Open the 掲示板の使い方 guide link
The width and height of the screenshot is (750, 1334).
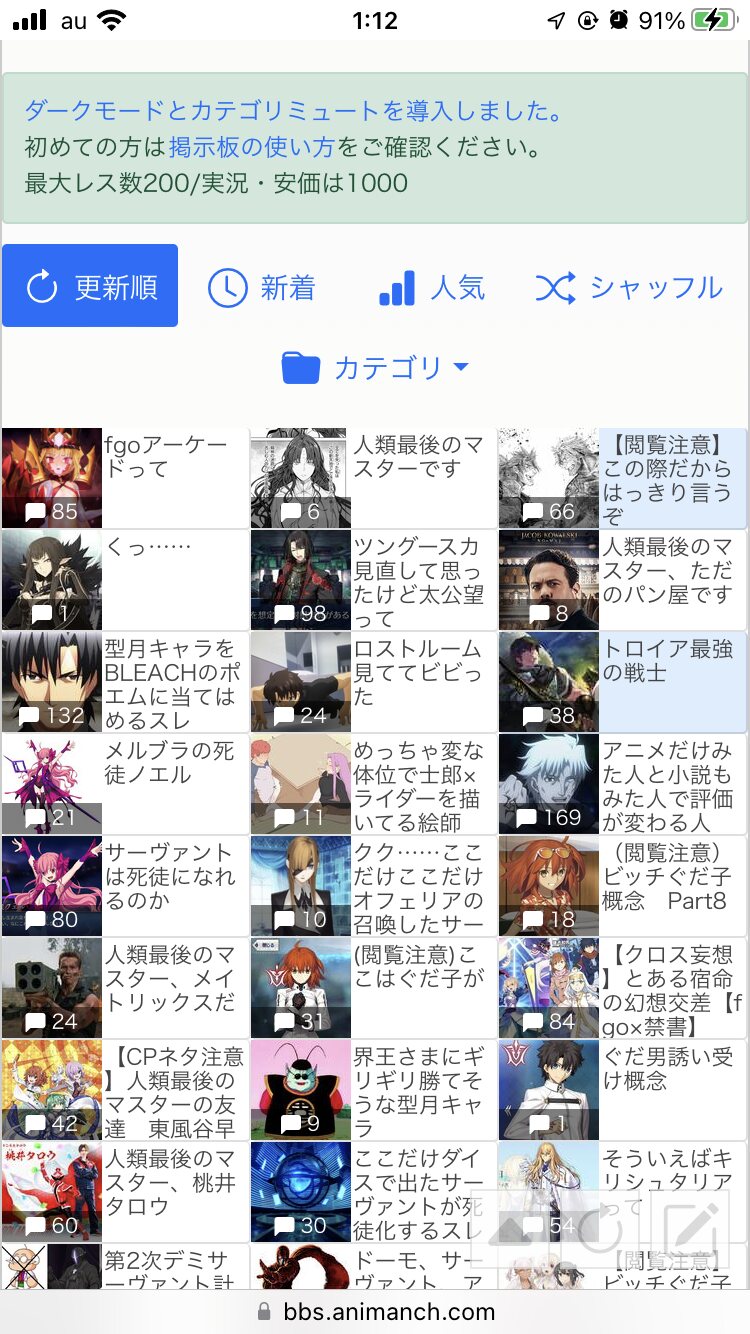[x=251, y=148]
